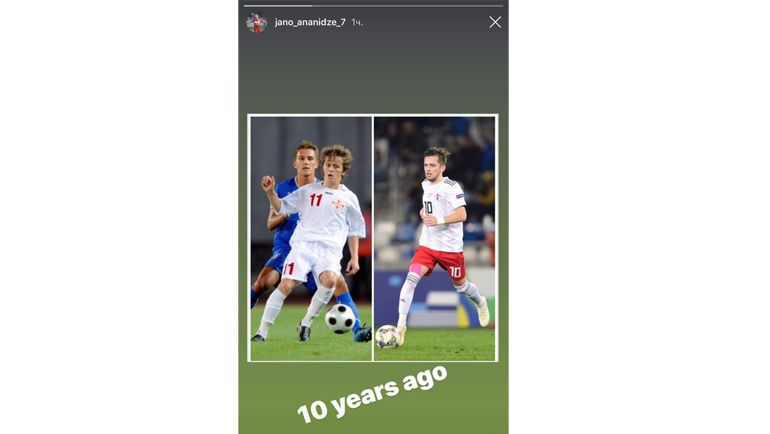Close the story viewer

tap(495, 22)
